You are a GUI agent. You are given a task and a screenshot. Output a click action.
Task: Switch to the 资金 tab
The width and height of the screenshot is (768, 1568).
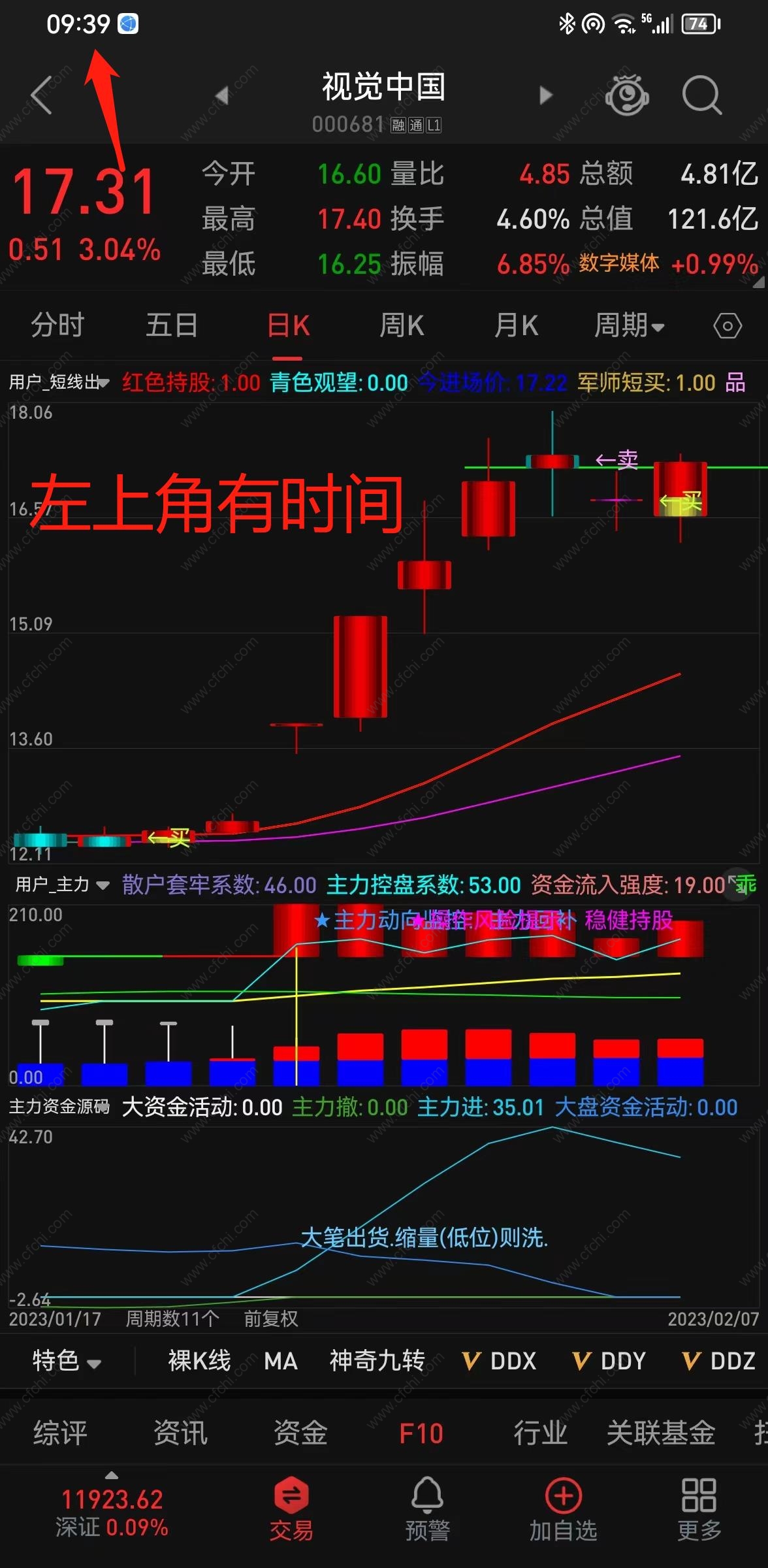click(300, 1433)
